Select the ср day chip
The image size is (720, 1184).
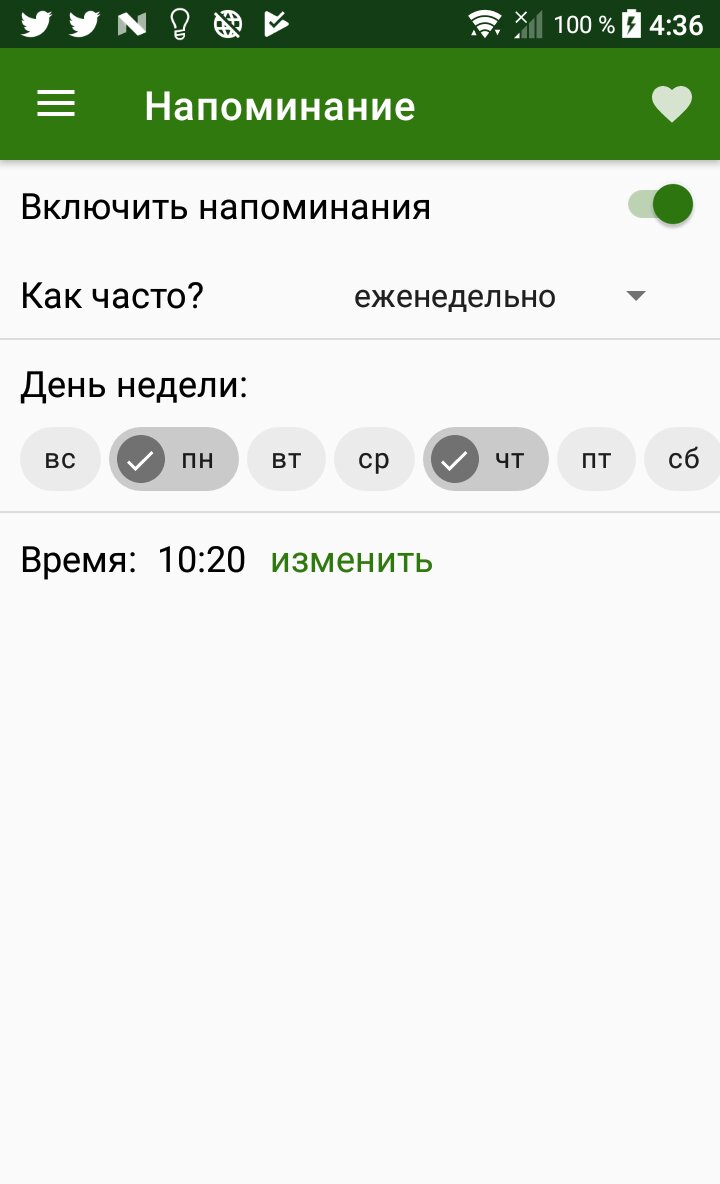point(374,459)
